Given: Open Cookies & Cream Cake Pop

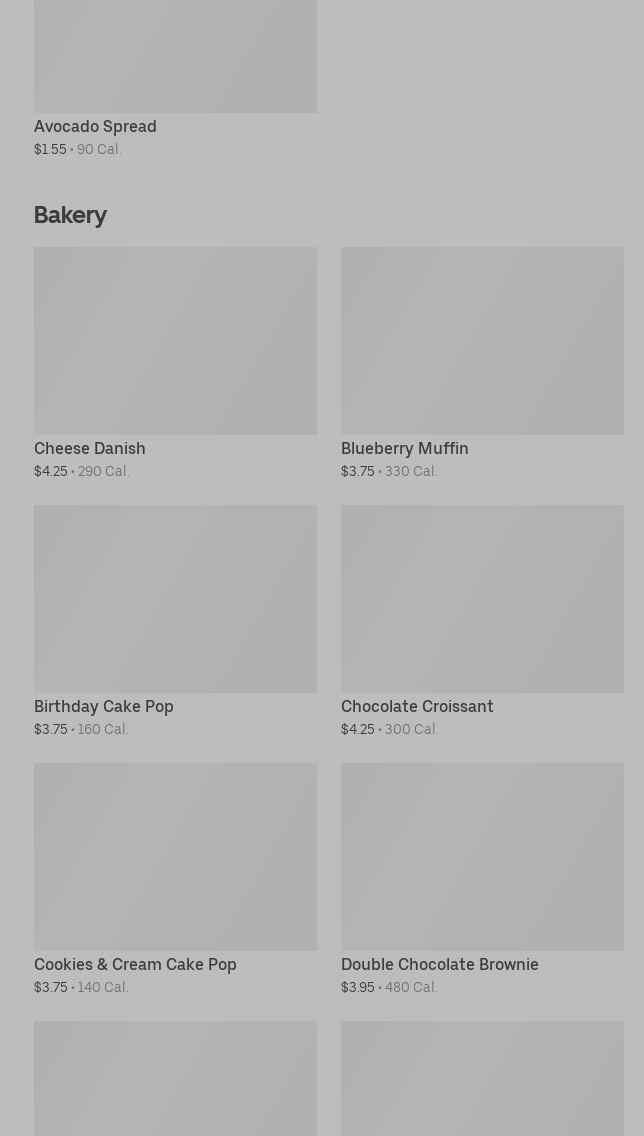Looking at the screenshot, I should coord(175,880).
